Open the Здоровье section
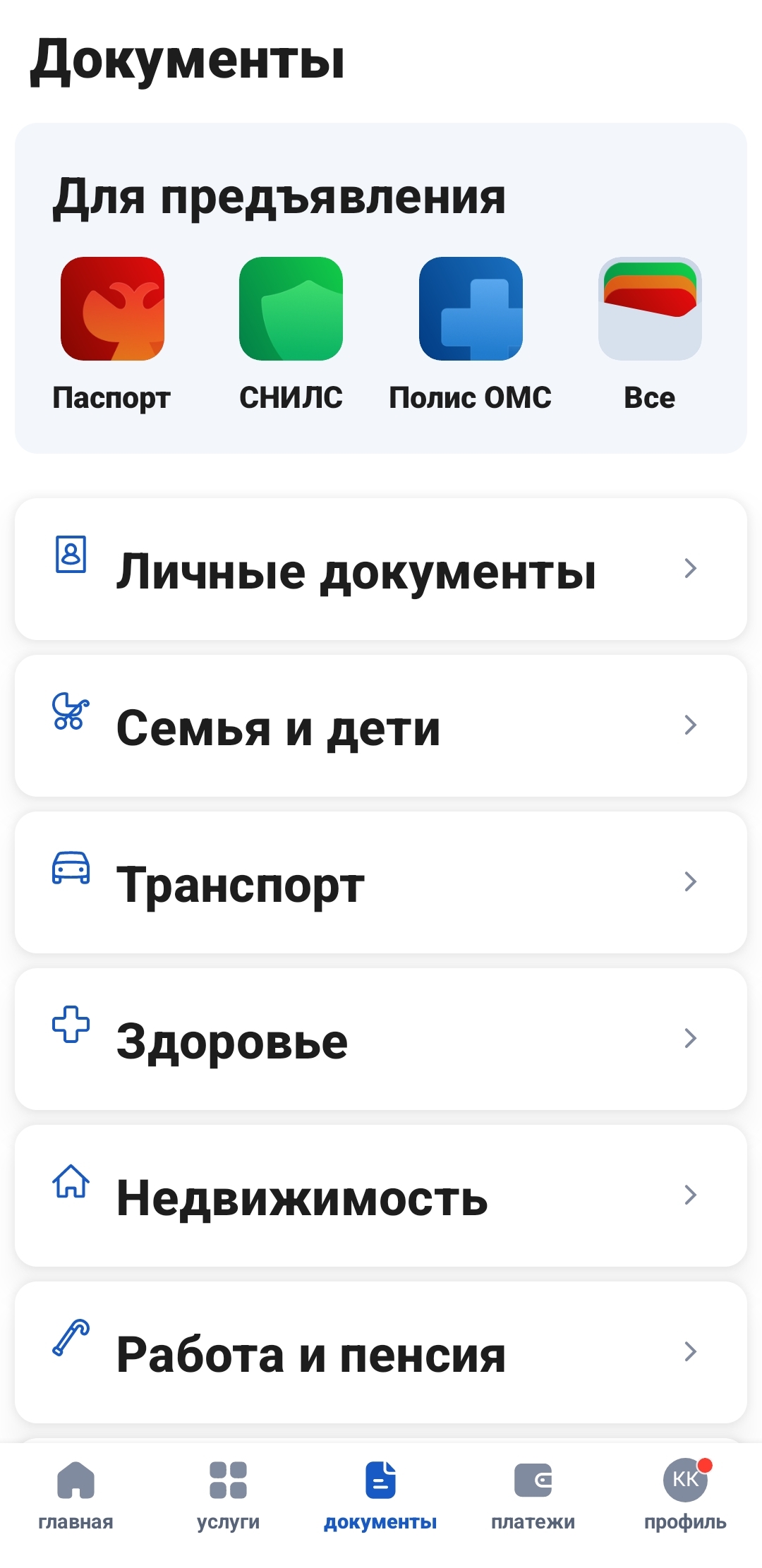This screenshot has height=1568, width=762. coord(381,1039)
